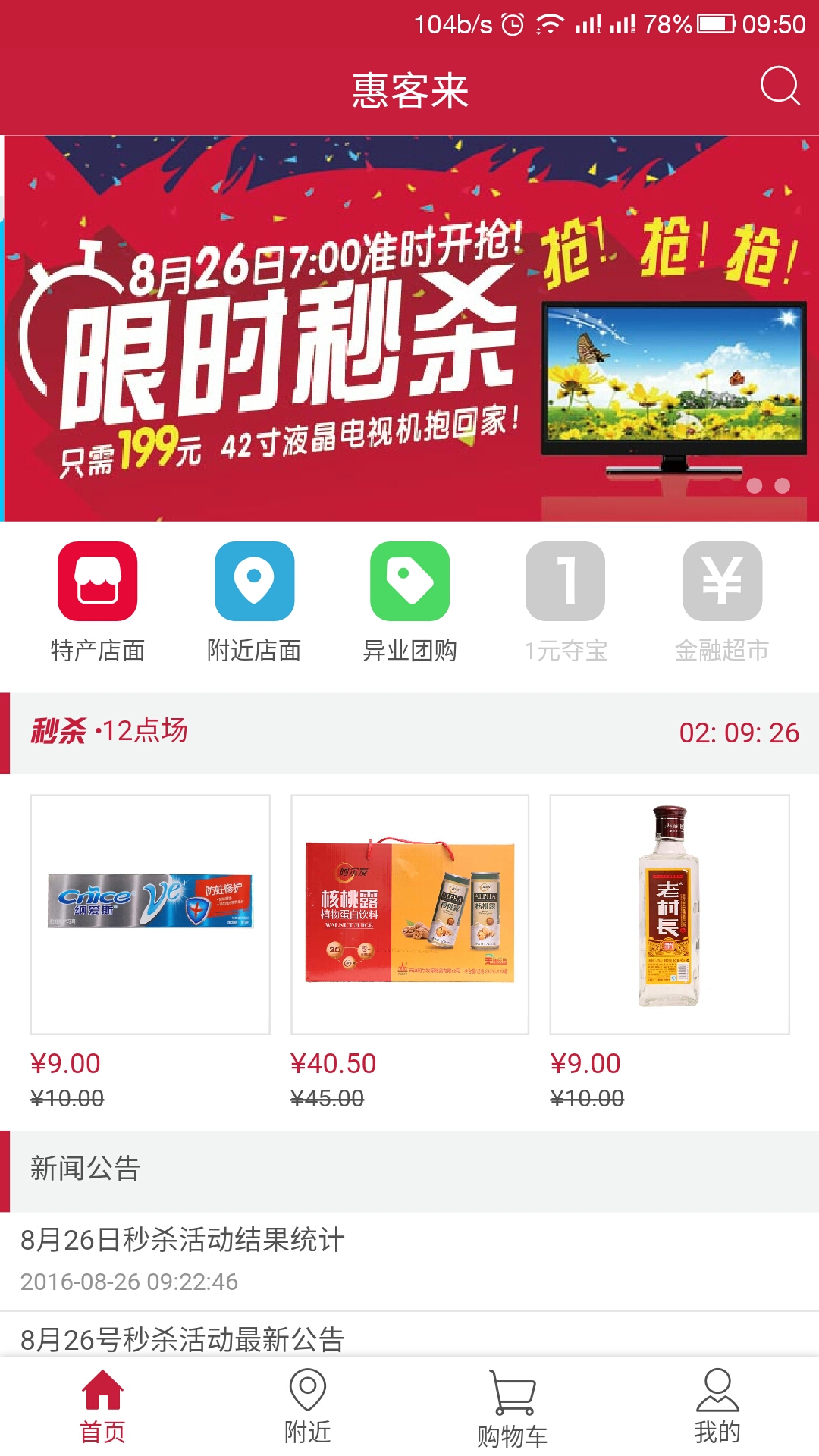Select the 核桃露 walnut drink gift box
Screen dimensions: 819x1456
point(409,910)
